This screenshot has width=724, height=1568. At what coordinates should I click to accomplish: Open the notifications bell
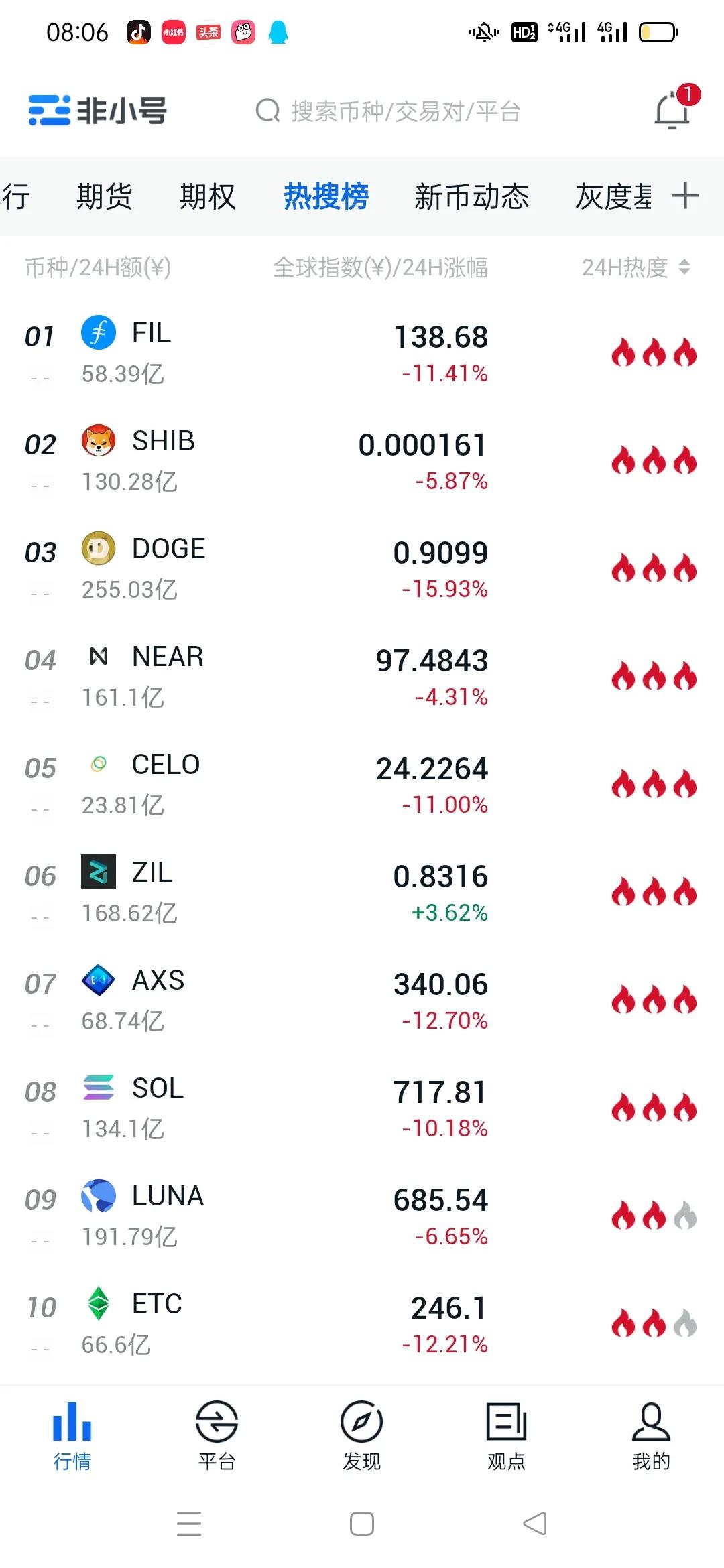pyautogui.click(x=673, y=111)
